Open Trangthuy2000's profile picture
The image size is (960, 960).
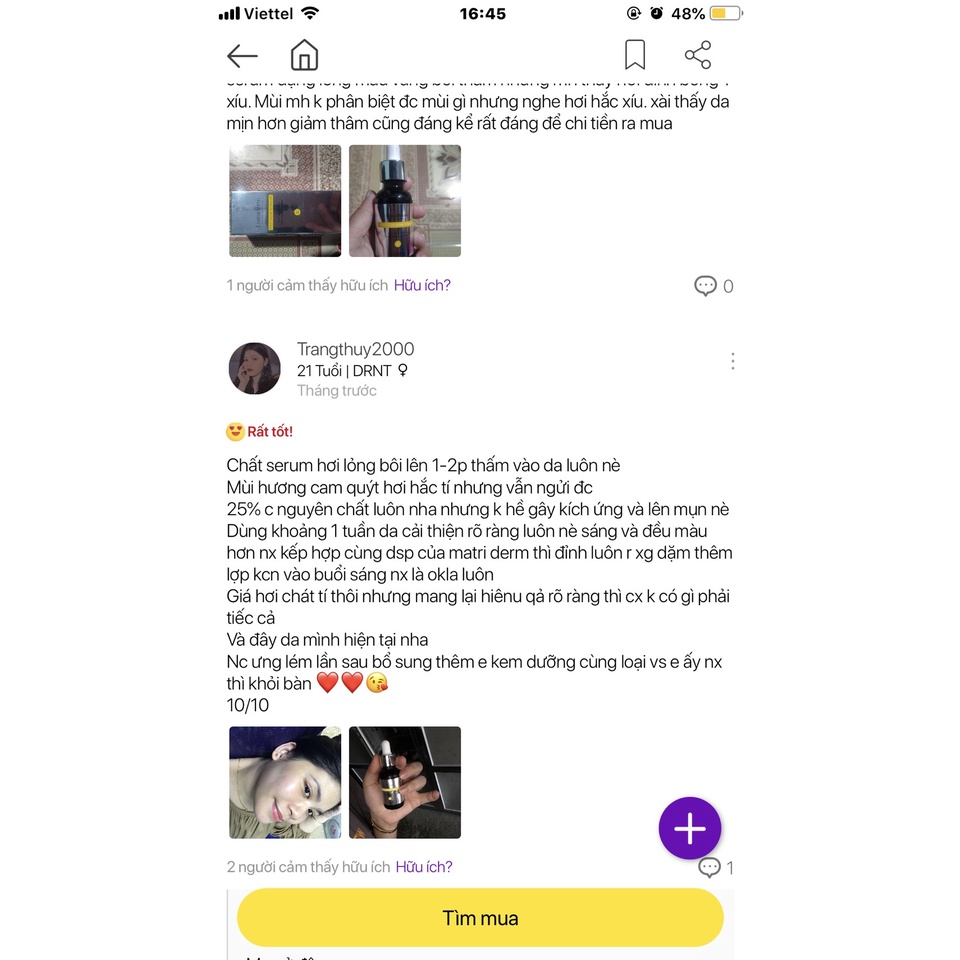(x=254, y=368)
